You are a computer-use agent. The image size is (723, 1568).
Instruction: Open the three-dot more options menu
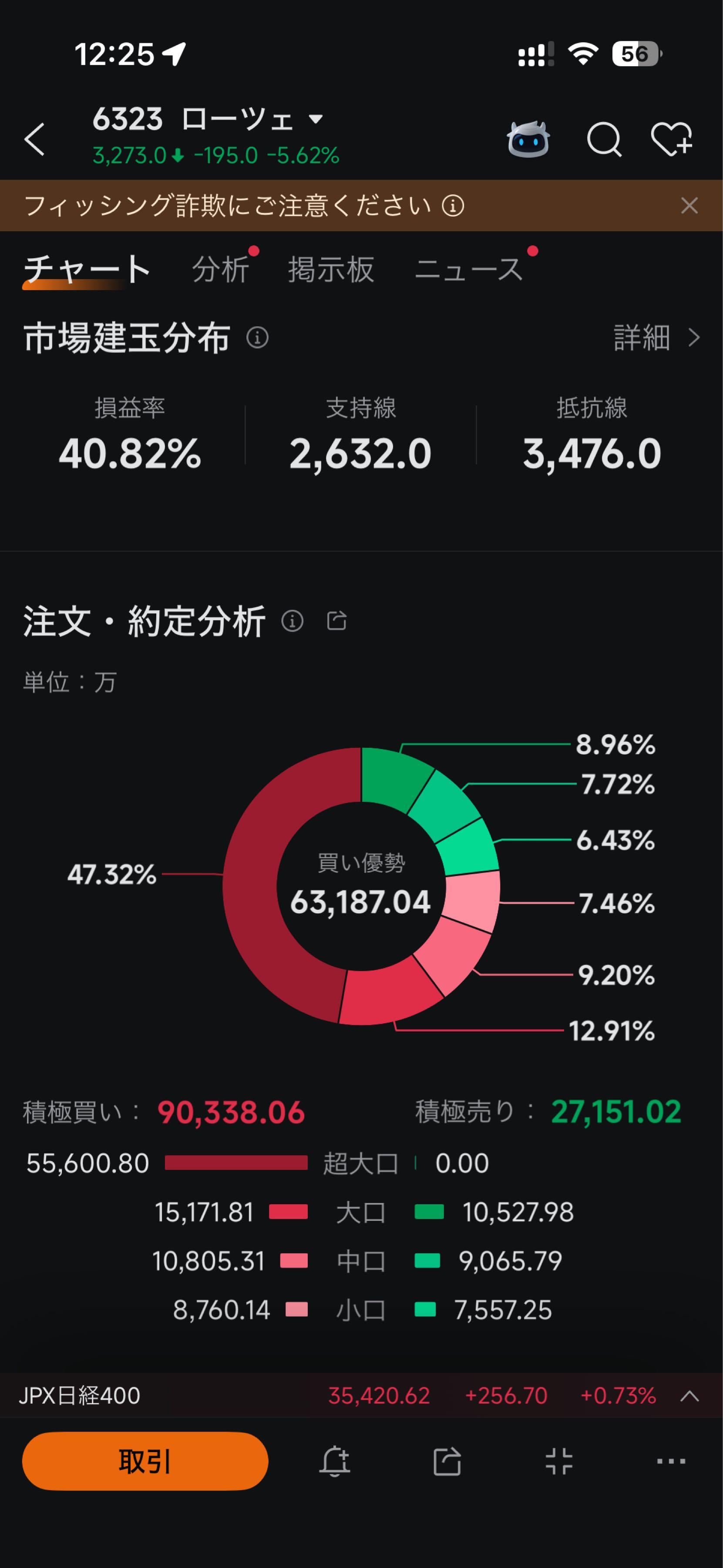(671, 1461)
